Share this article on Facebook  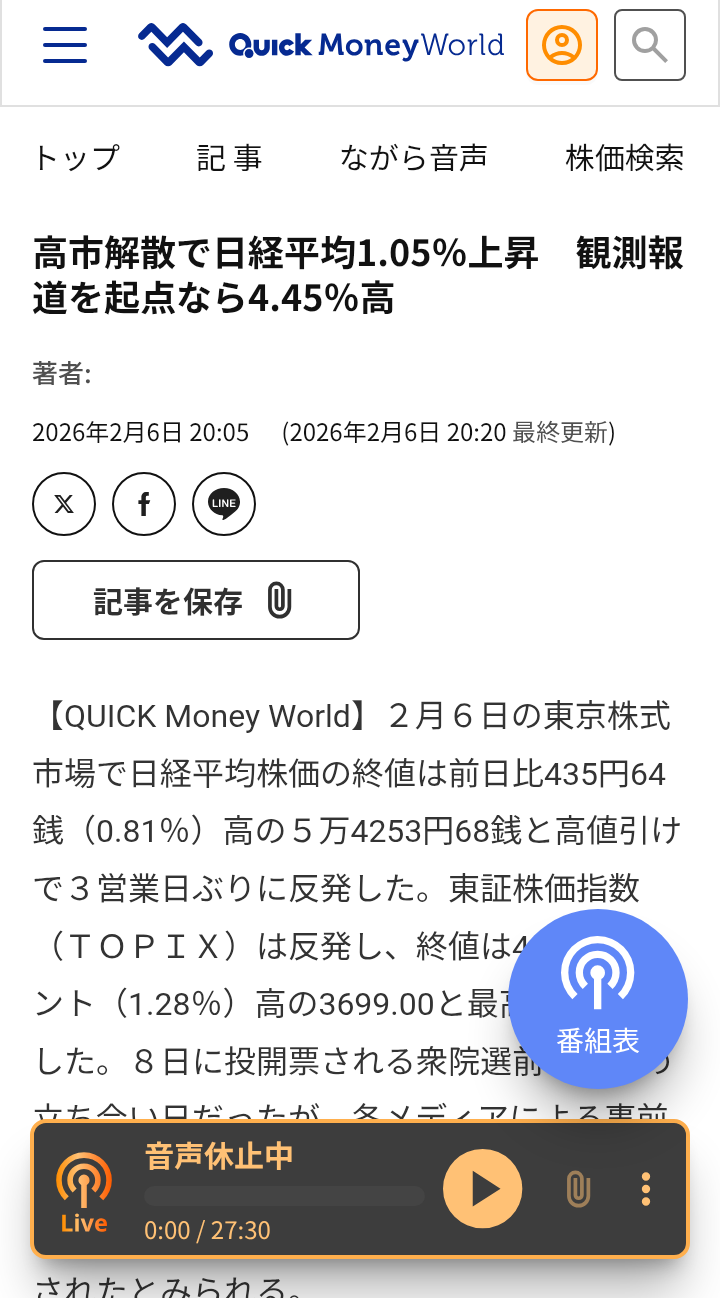[144, 504]
